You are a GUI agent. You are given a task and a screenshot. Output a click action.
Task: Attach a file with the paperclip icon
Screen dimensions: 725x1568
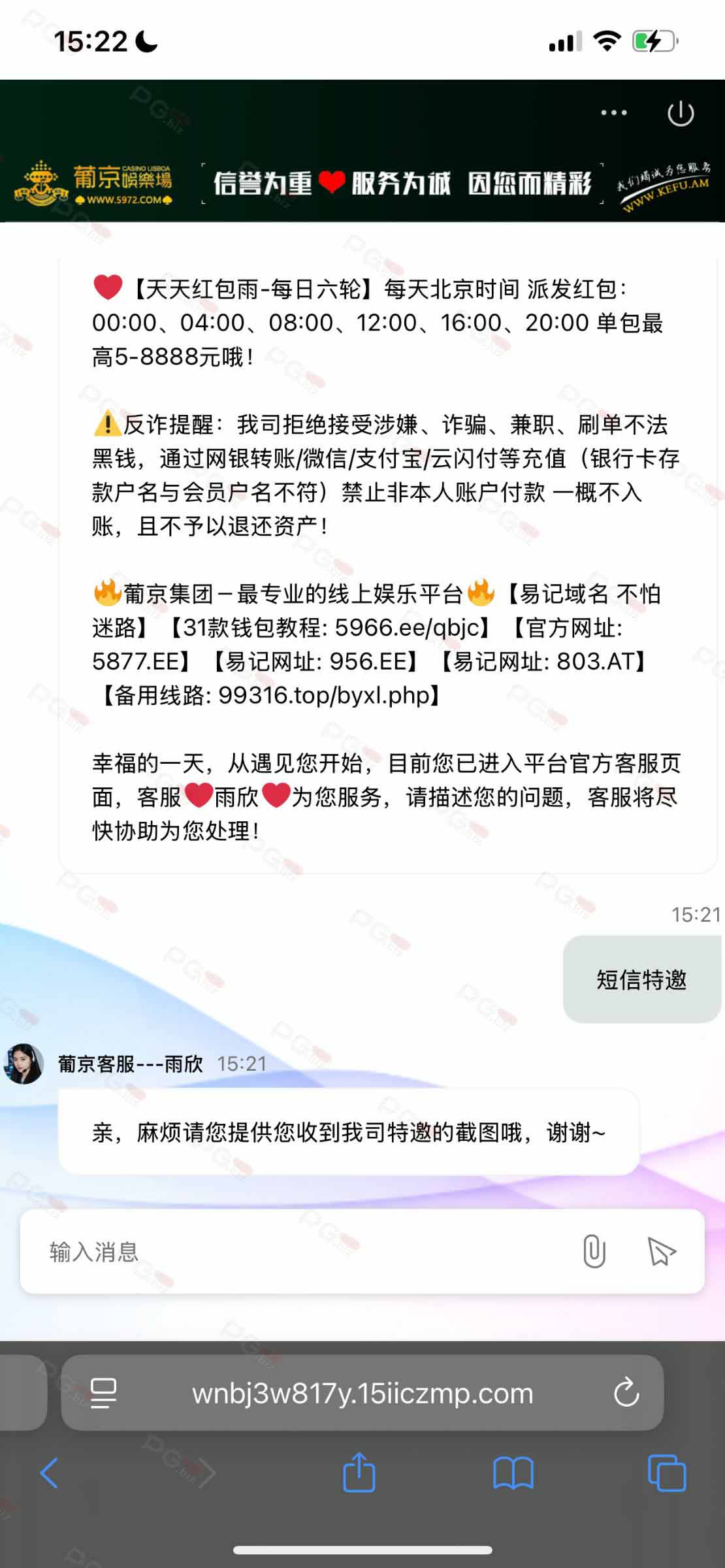tap(594, 1252)
